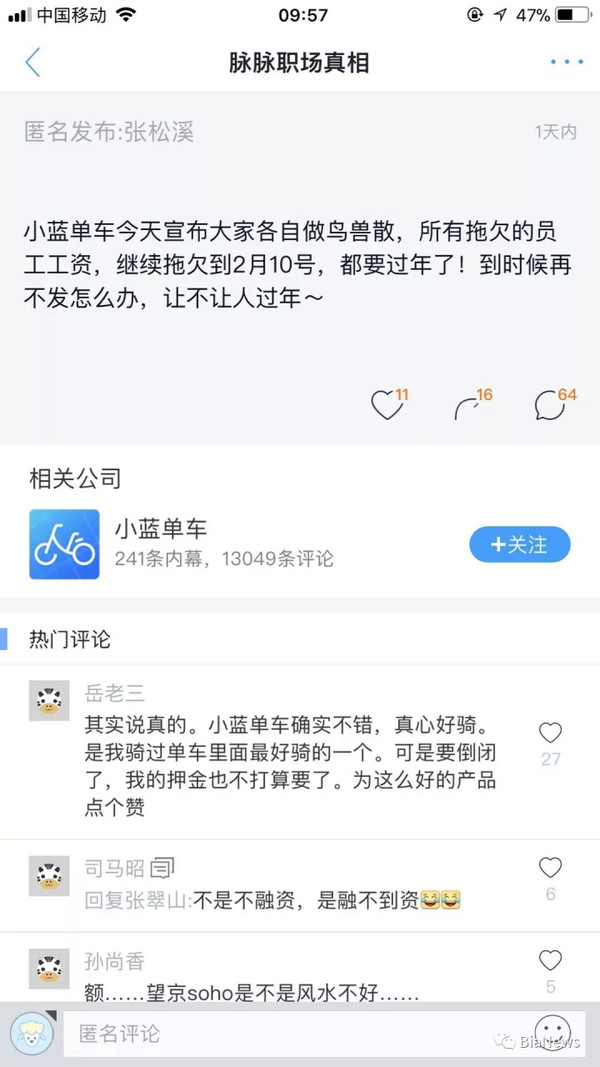Image resolution: width=600 pixels, height=1067 pixels.
Task: Open the emoji picker in the comment bar
Action: 553,1032
